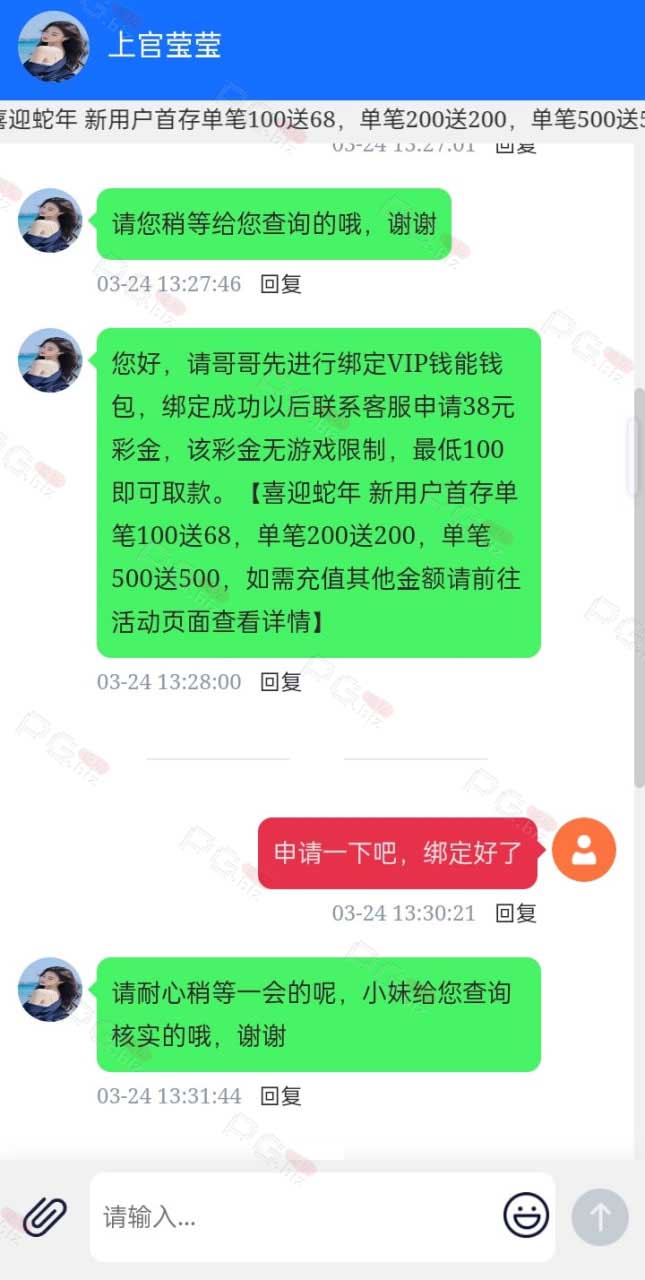The width and height of the screenshot is (645, 1280).
Task: Send the message with arrow button
Action: (x=600, y=1217)
